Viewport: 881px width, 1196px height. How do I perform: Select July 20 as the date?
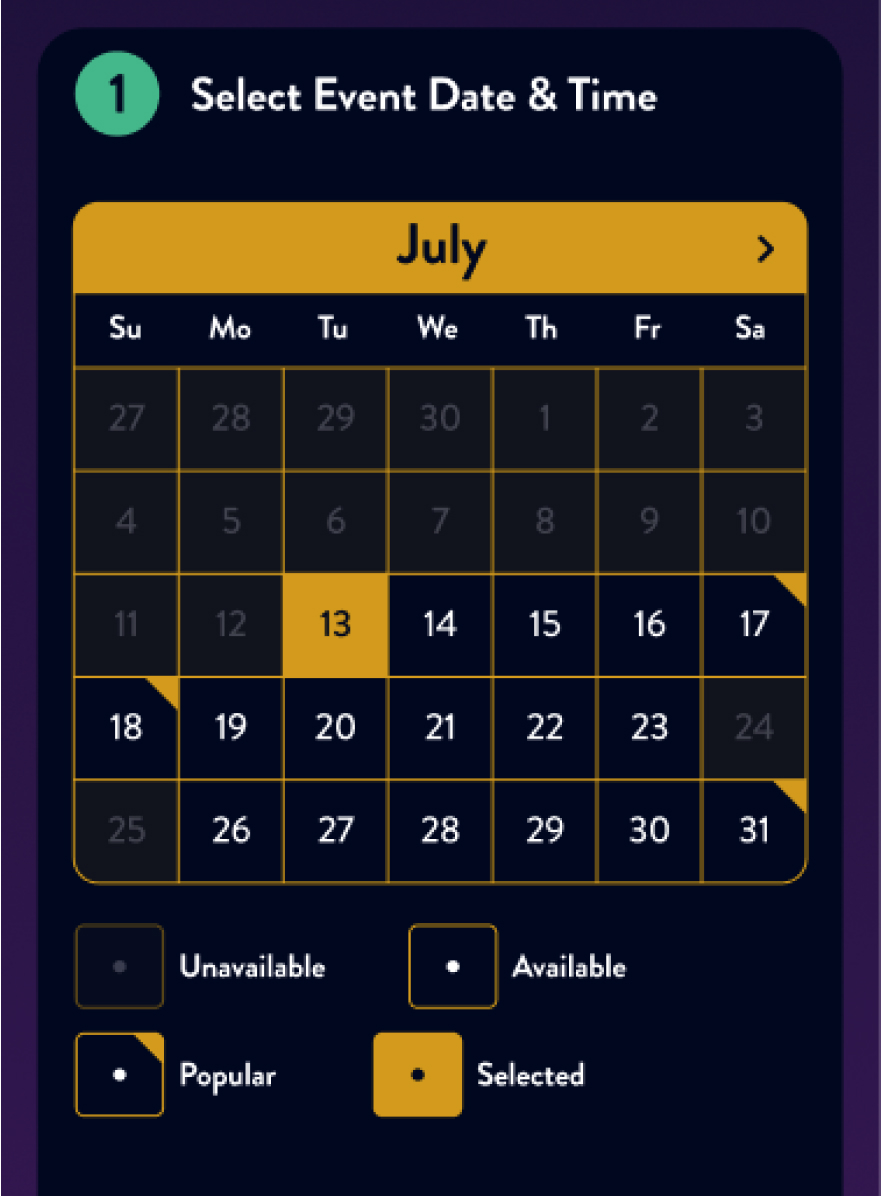tap(335, 728)
